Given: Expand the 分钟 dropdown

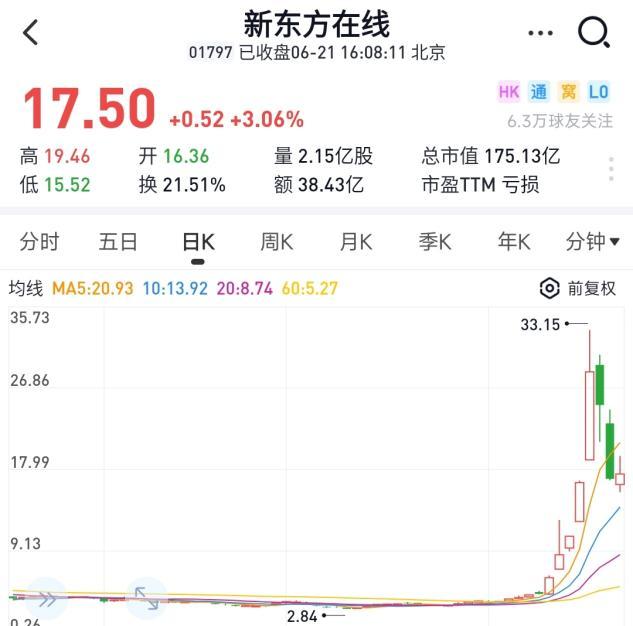Looking at the screenshot, I should point(593,242).
